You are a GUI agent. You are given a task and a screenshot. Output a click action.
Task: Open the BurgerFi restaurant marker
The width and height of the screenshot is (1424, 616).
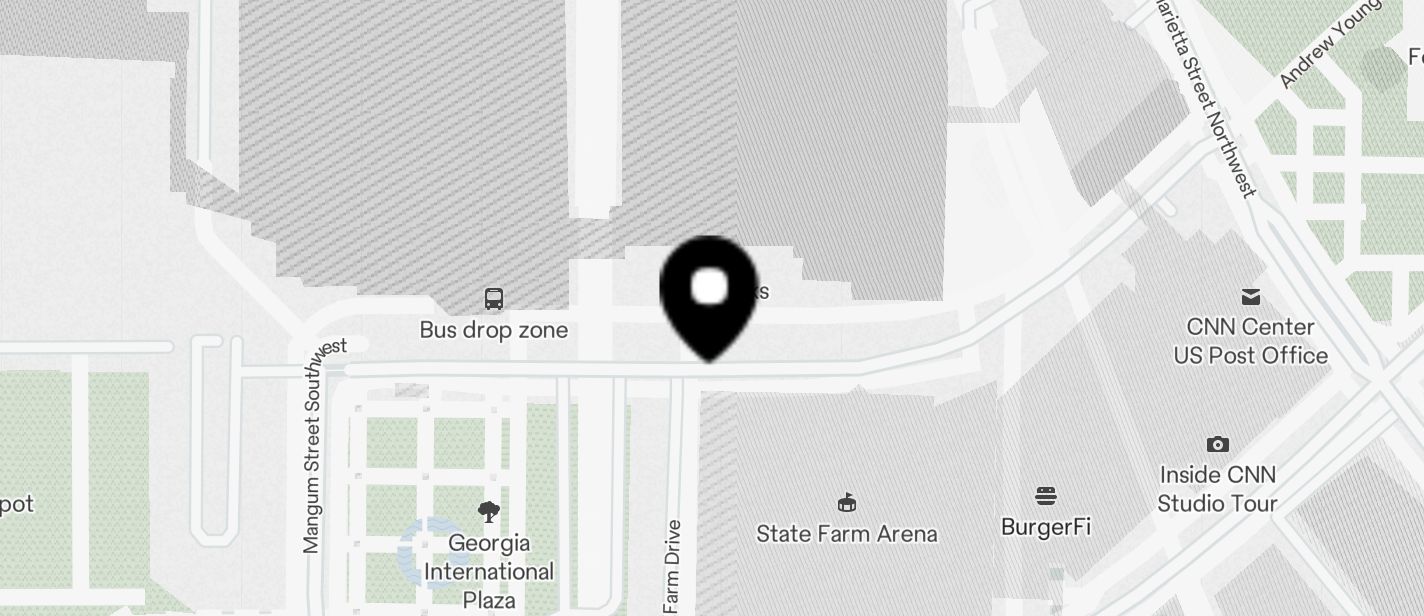1046,496
